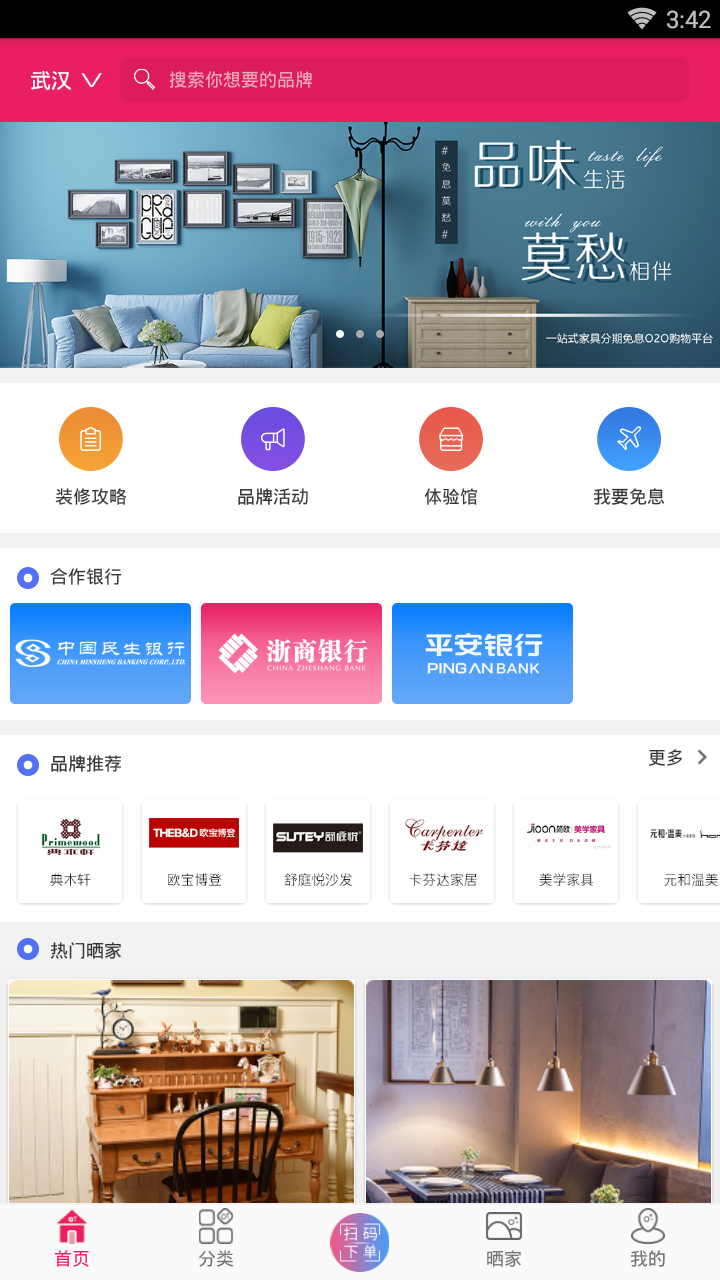Open the 欧宝博登 brand card
The width and height of the screenshot is (720, 1280).
(x=194, y=851)
